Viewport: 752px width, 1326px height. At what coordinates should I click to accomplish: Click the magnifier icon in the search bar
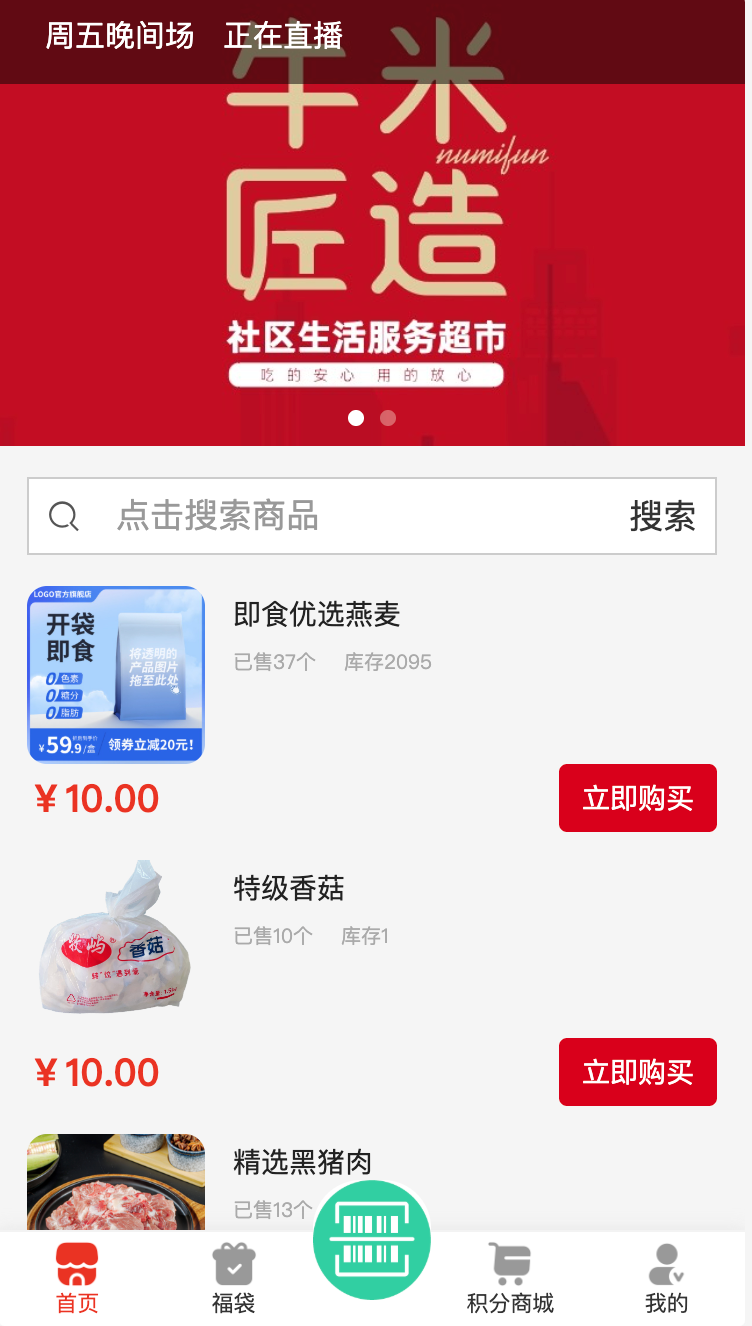point(63,516)
